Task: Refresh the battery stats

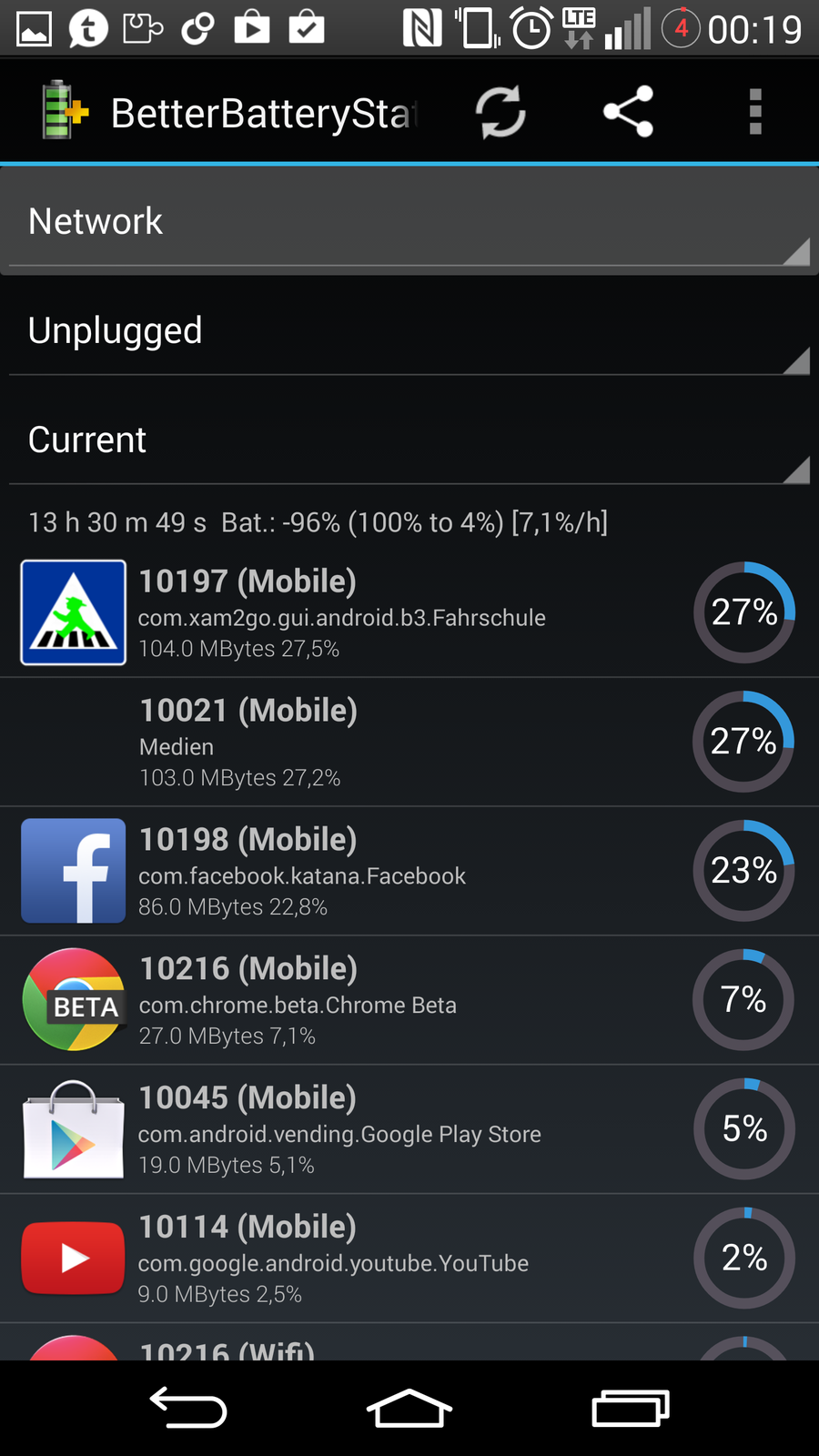Action: 500,112
